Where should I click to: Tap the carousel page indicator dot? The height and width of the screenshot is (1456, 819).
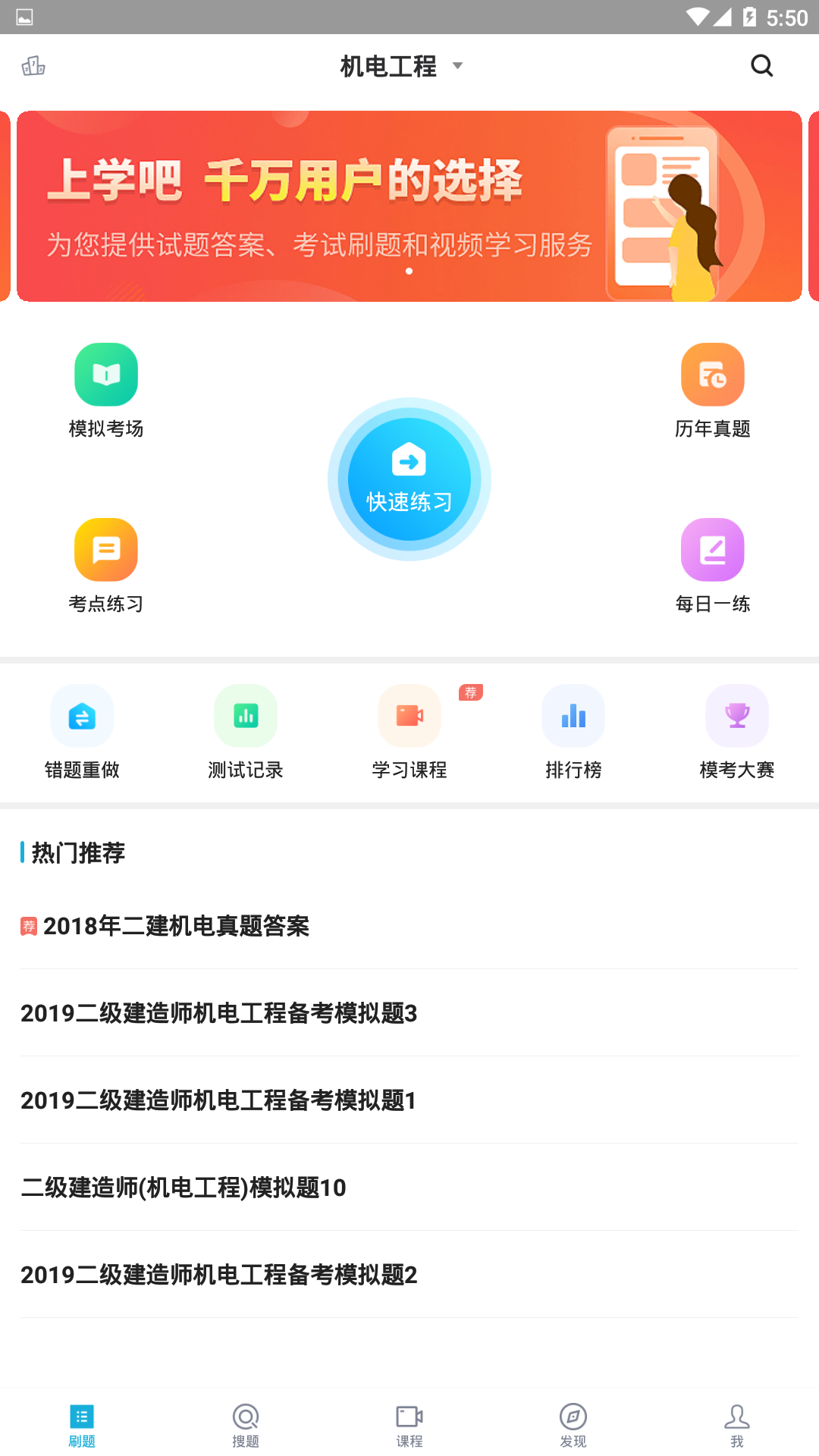[409, 269]
